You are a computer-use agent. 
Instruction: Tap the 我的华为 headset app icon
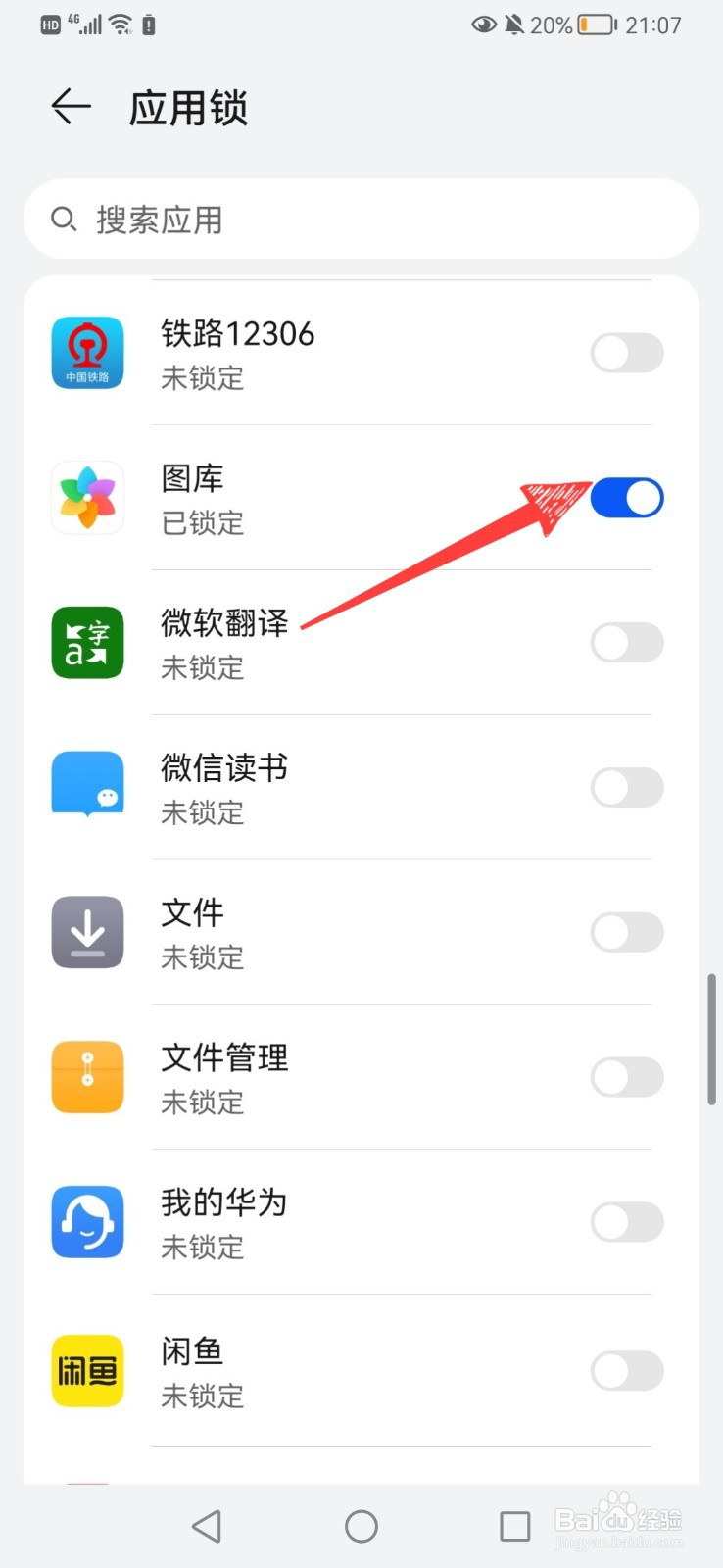pos(87,1221)
